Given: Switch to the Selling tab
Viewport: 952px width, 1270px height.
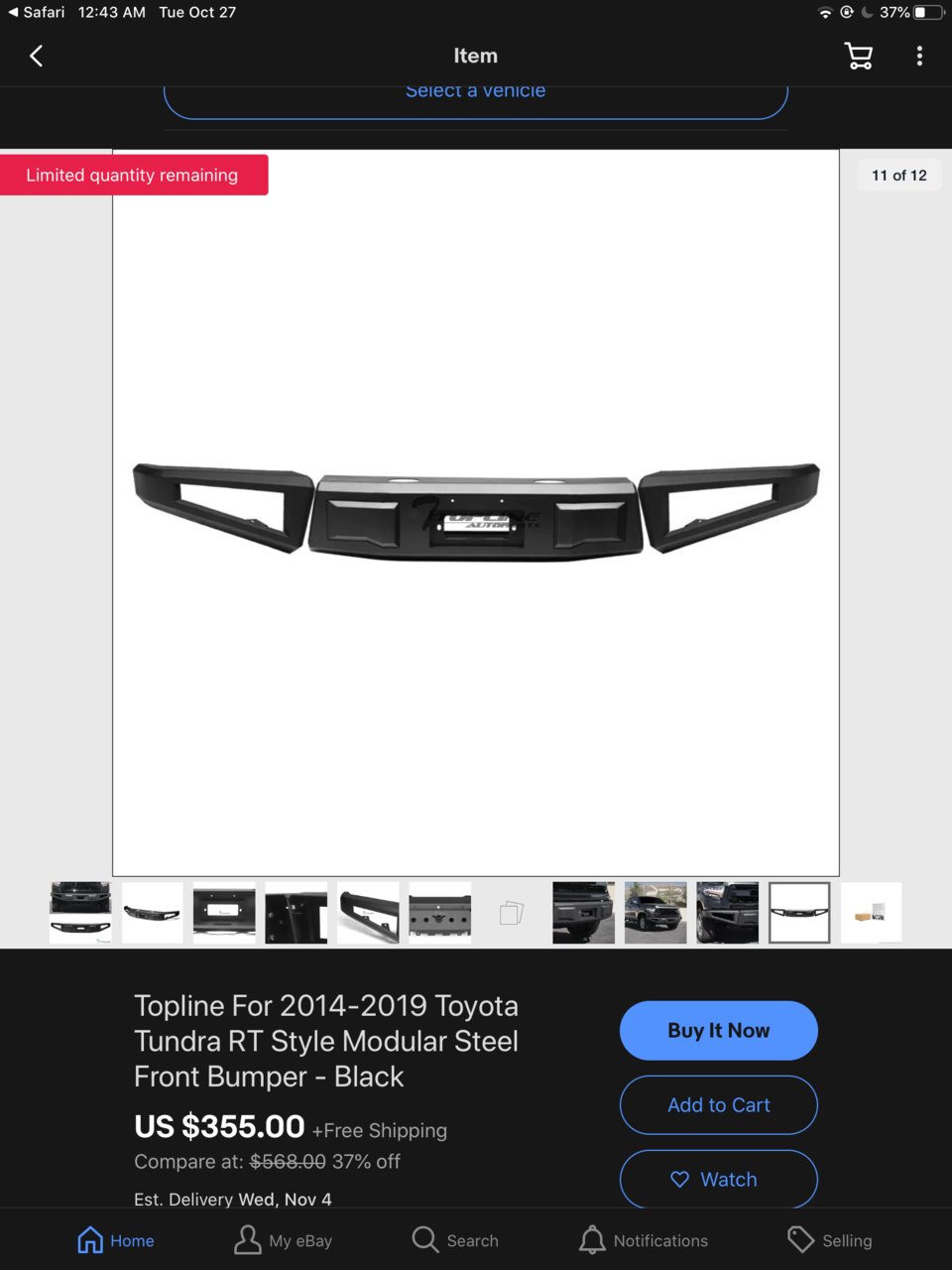Looking at the screenshot, I should point(830,1240).
